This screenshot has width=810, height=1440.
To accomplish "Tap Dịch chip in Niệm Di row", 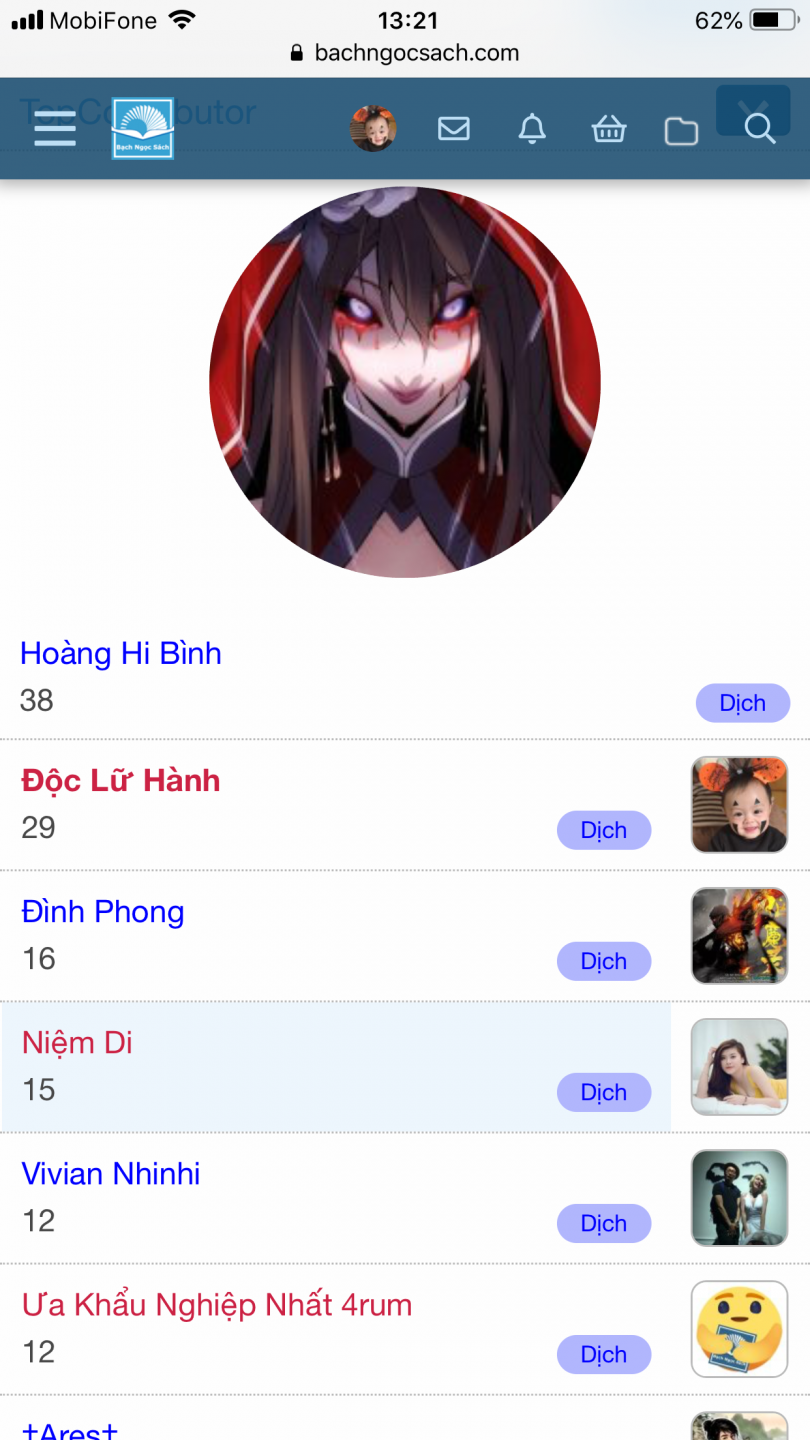I will coord(604,1092).
